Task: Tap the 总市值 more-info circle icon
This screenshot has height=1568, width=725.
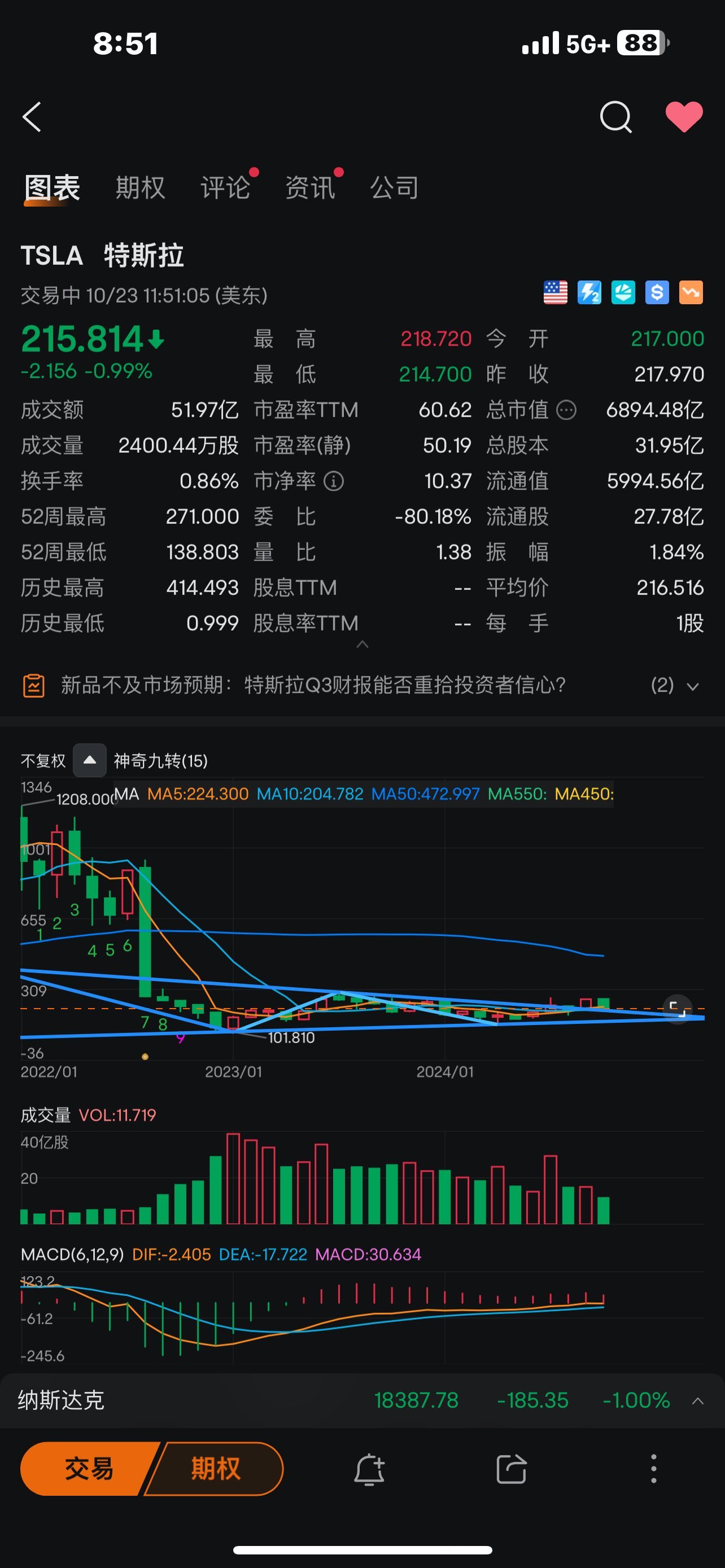Action: (x=566, y=410)
